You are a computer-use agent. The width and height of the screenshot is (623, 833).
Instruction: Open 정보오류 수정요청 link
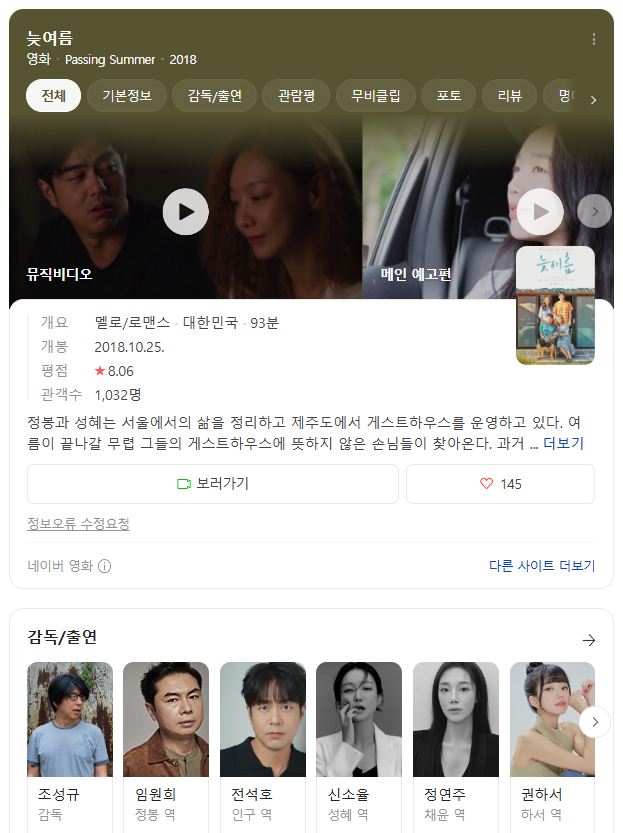(x=78, y=524)
